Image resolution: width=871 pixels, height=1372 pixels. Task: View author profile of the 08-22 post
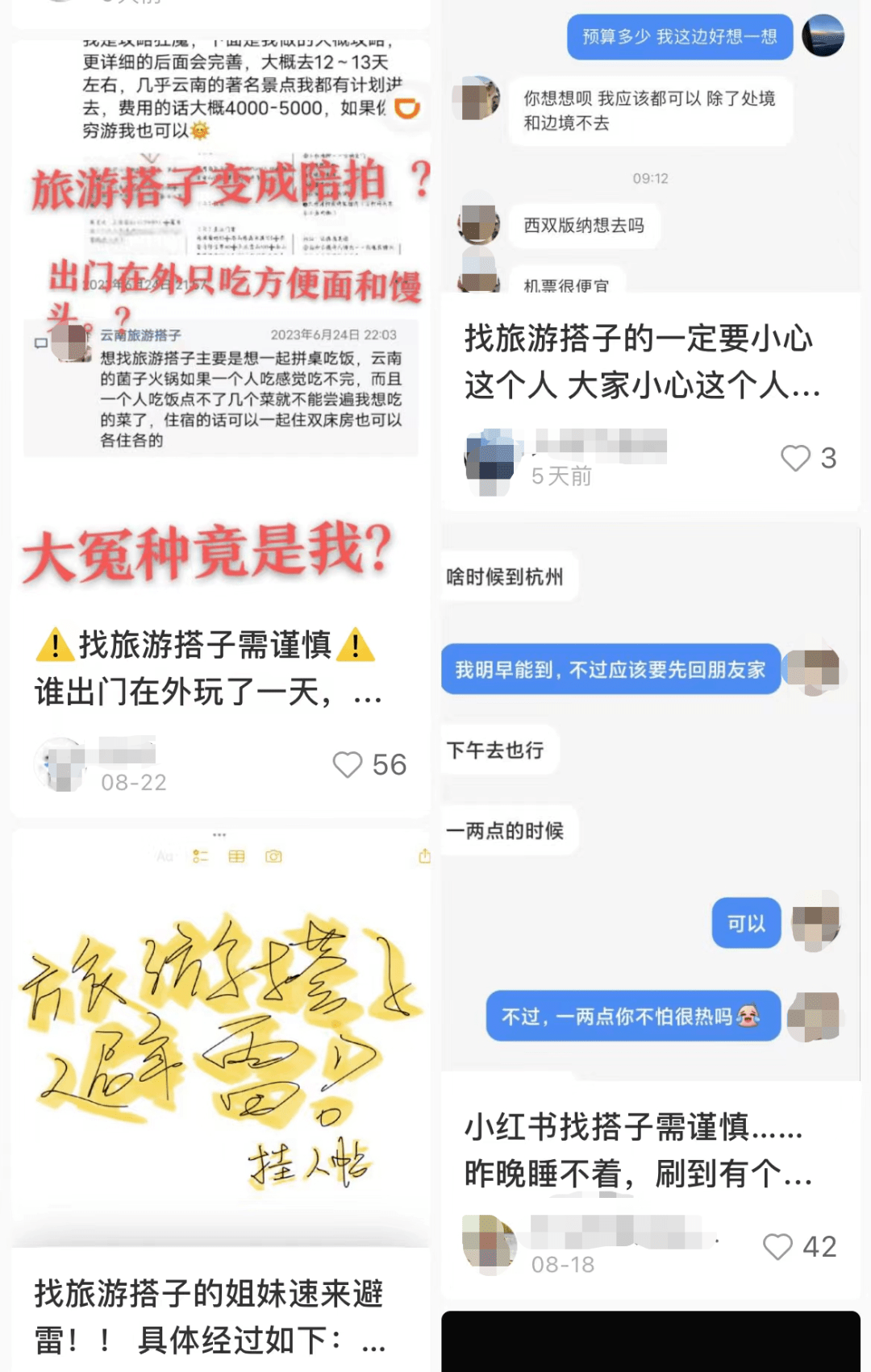[61, 763]
